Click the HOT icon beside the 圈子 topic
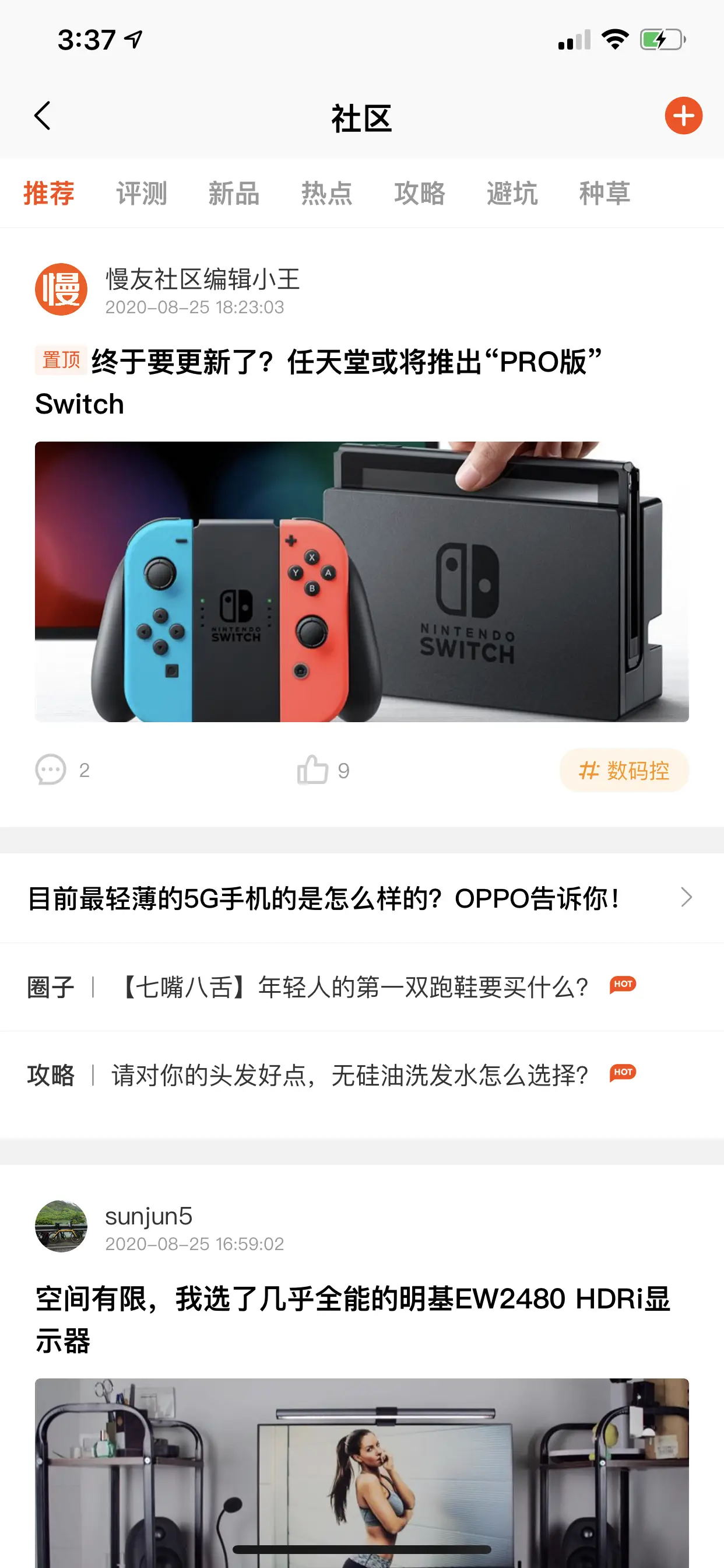724x1568 pixels. coord(623,984)
